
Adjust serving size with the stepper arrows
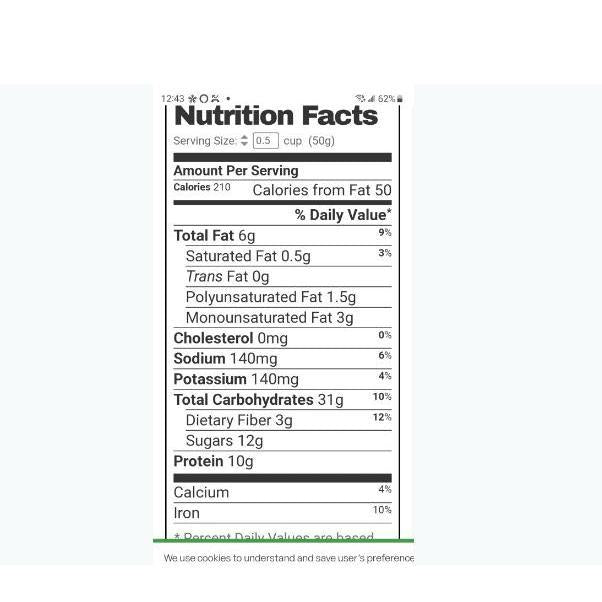[x=245, y=141]
